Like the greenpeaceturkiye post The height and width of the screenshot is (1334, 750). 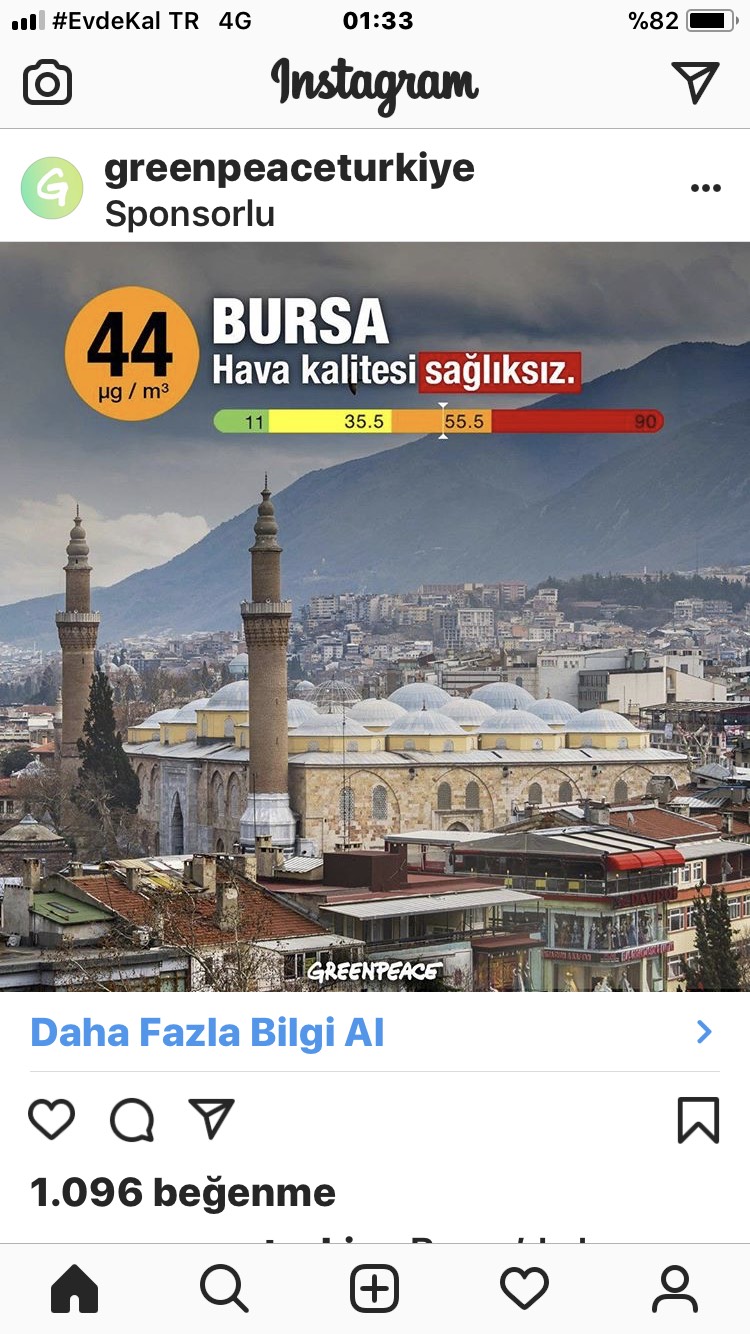(x=52, y=1119)
